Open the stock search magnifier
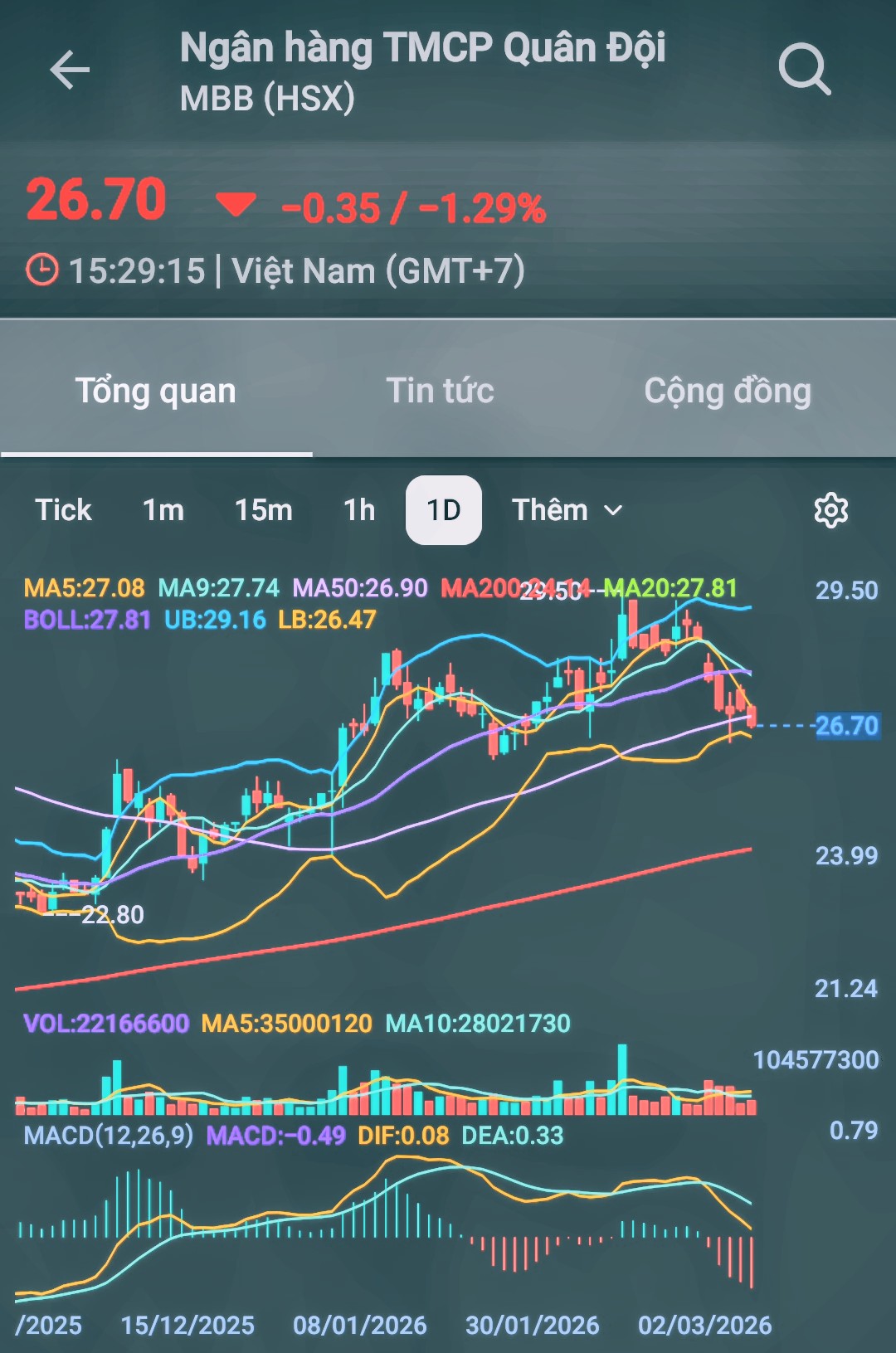This screenshot has width=896, height=1353. tap(804, 70)
